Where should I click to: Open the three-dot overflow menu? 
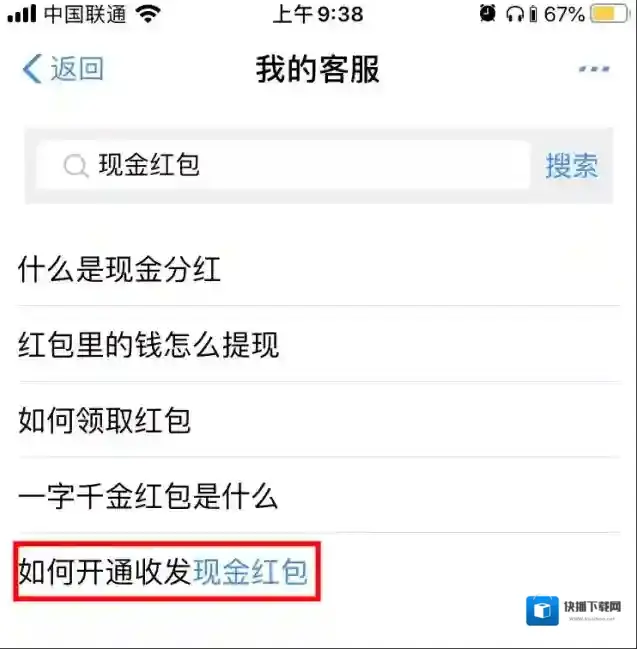pyautogui.click(x=594, y=70)
